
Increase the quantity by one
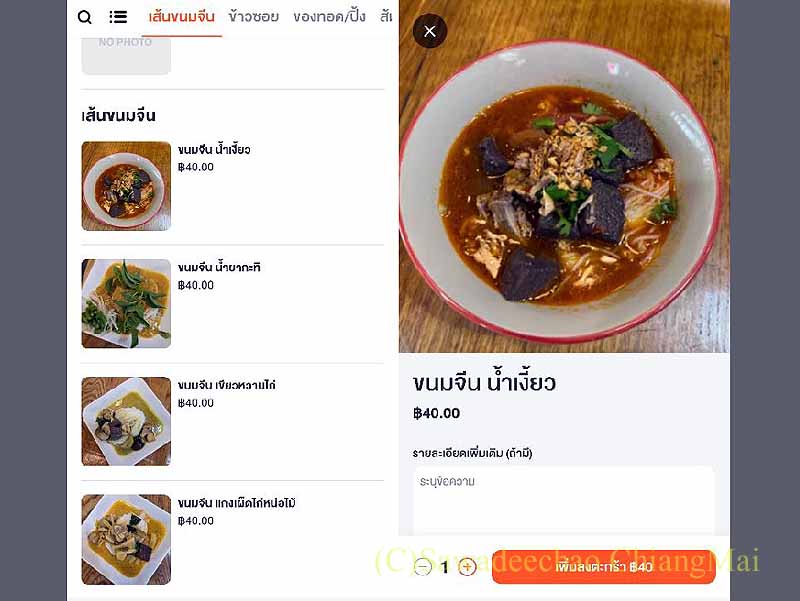tap(467, 567)
